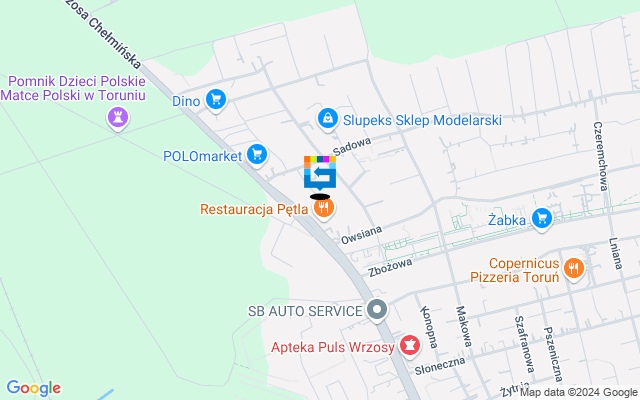Screen dimensions: 640x400
Task: Select the POLOmarket map marker
Action: (258, 154)
